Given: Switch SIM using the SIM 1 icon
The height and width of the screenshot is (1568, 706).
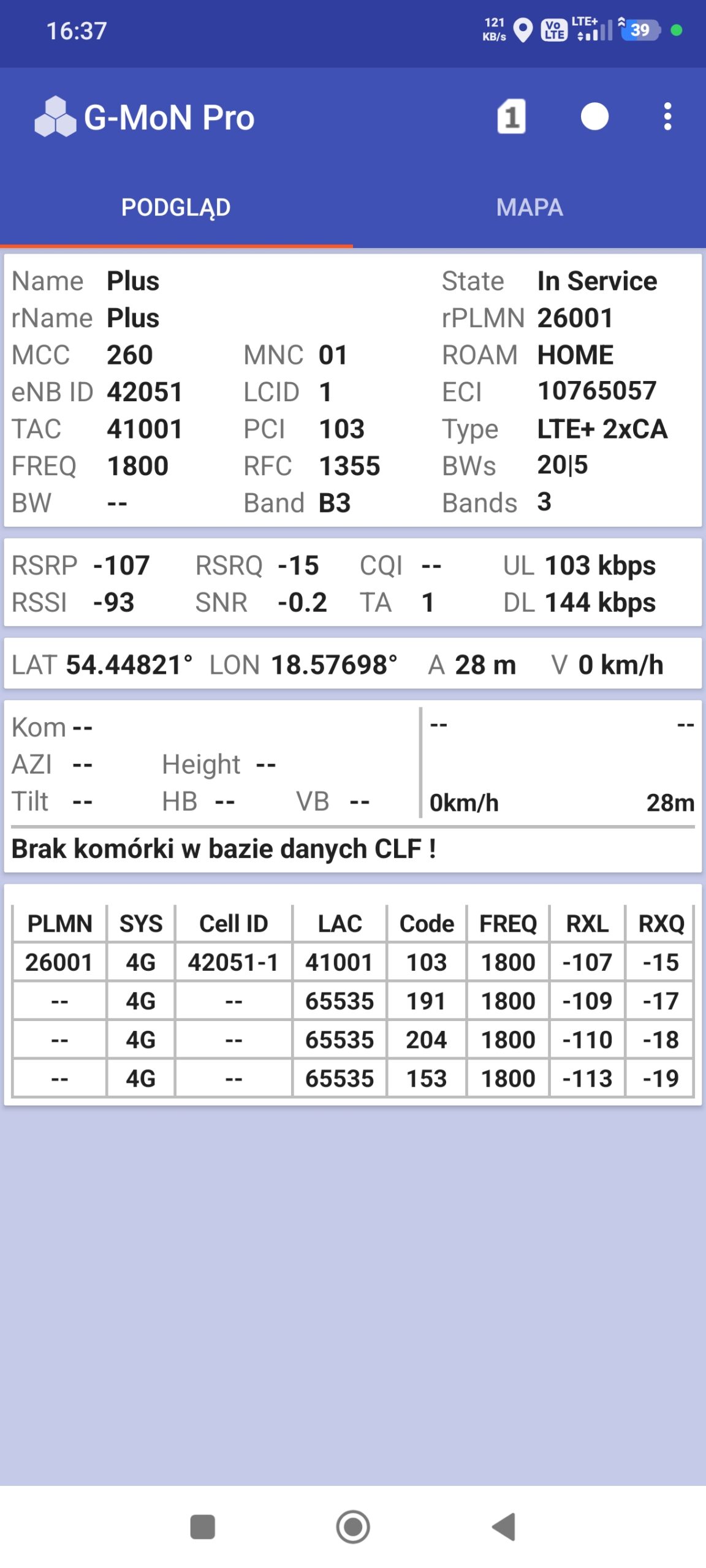Looking at the screenshot, I should click(x=511, y=116).
